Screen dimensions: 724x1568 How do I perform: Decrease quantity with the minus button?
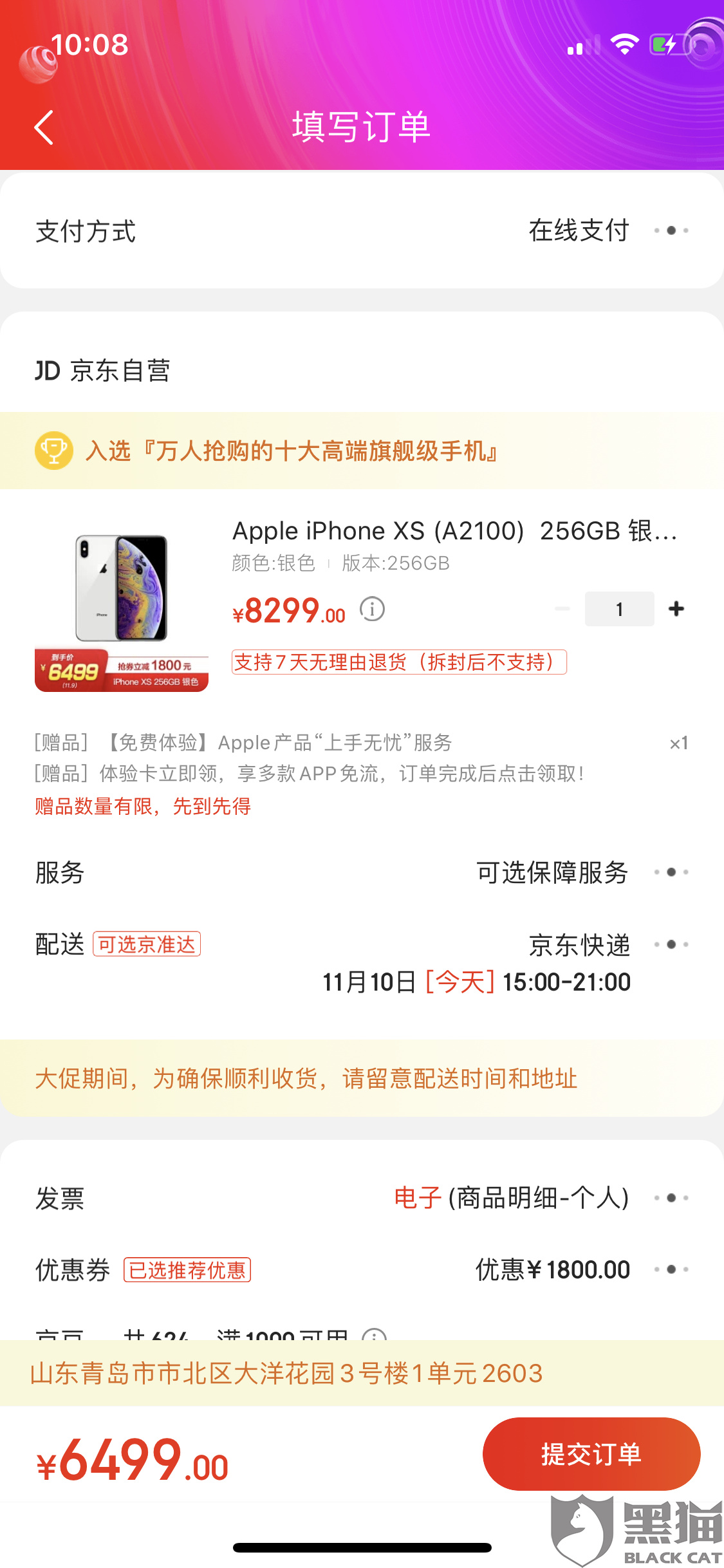tap(562, 608)
